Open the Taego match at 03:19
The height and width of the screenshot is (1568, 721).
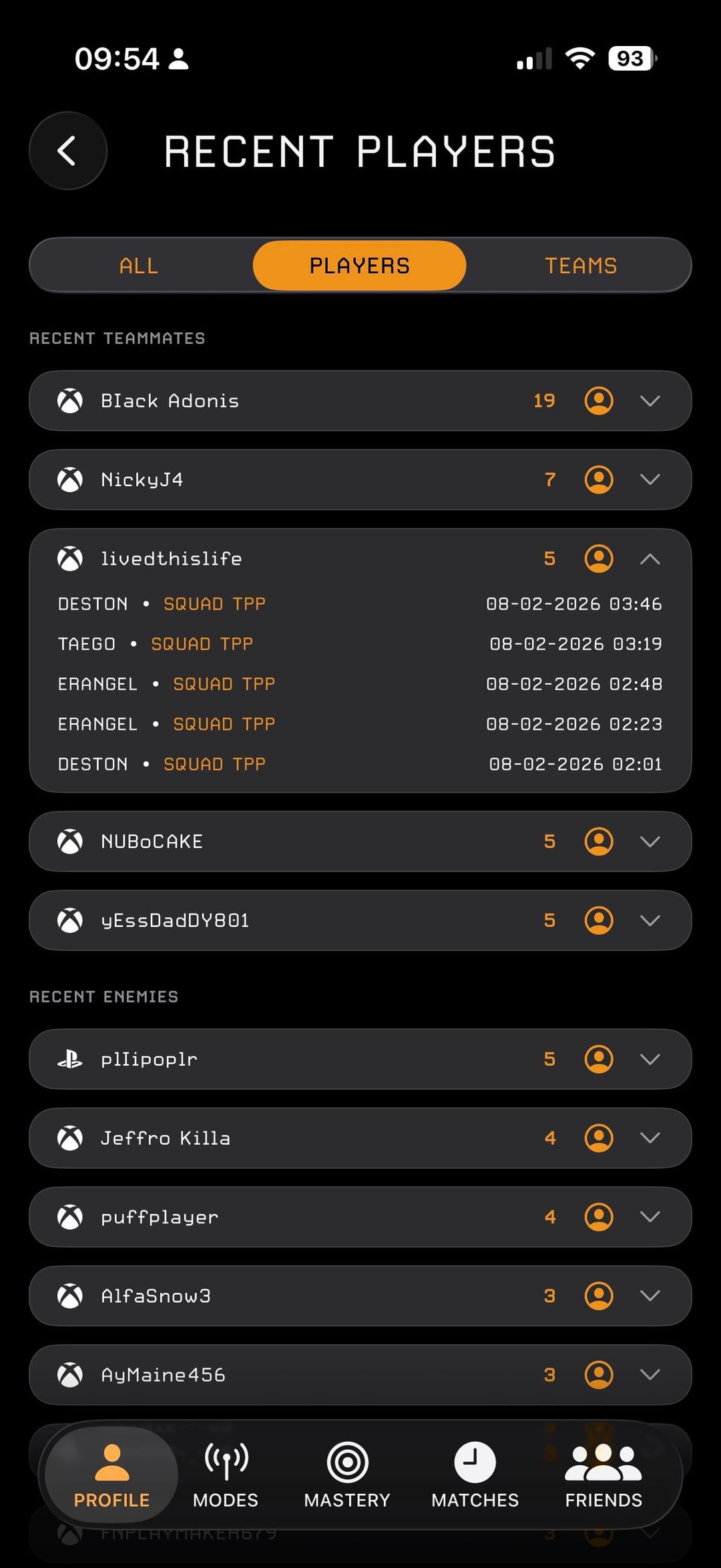tap(360, 644)
